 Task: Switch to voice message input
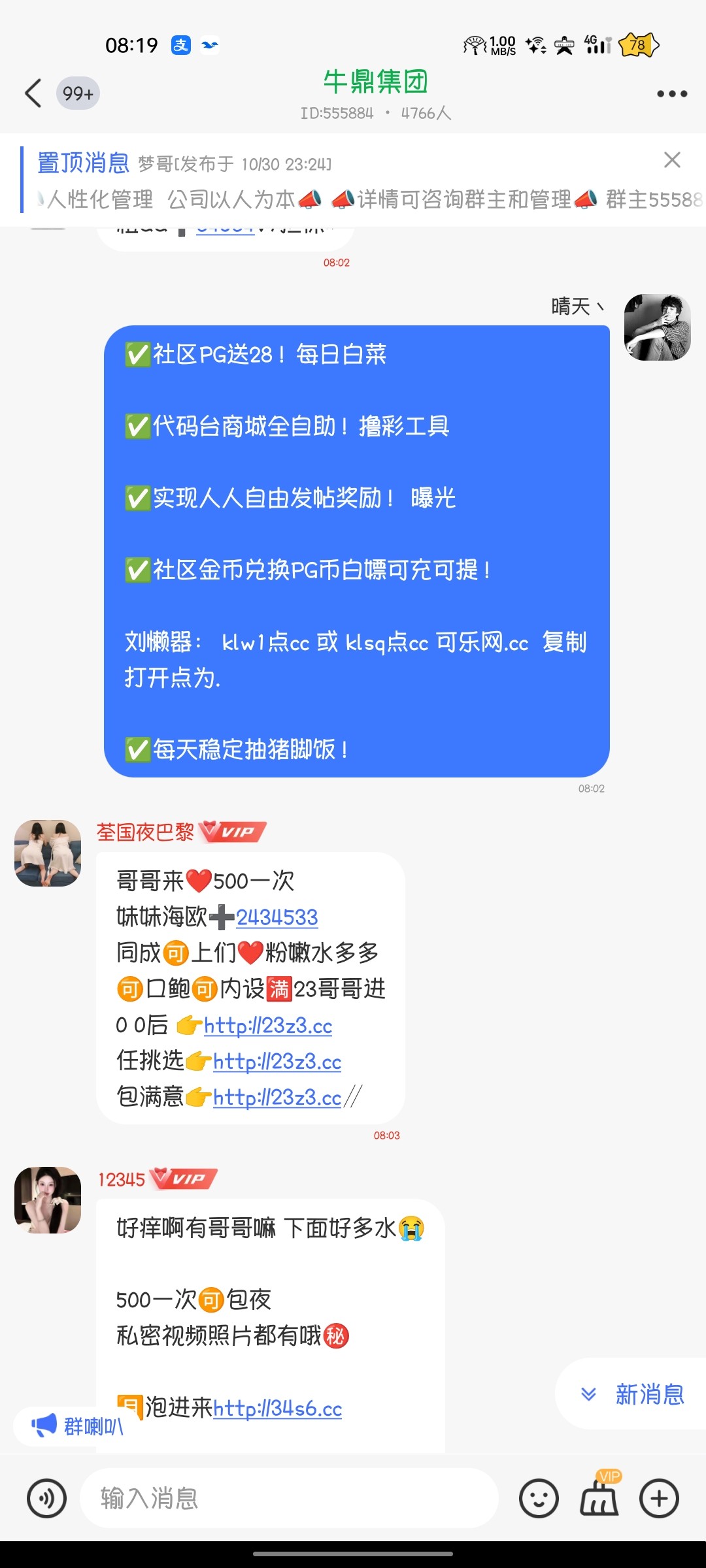(x=46, y=1498)
